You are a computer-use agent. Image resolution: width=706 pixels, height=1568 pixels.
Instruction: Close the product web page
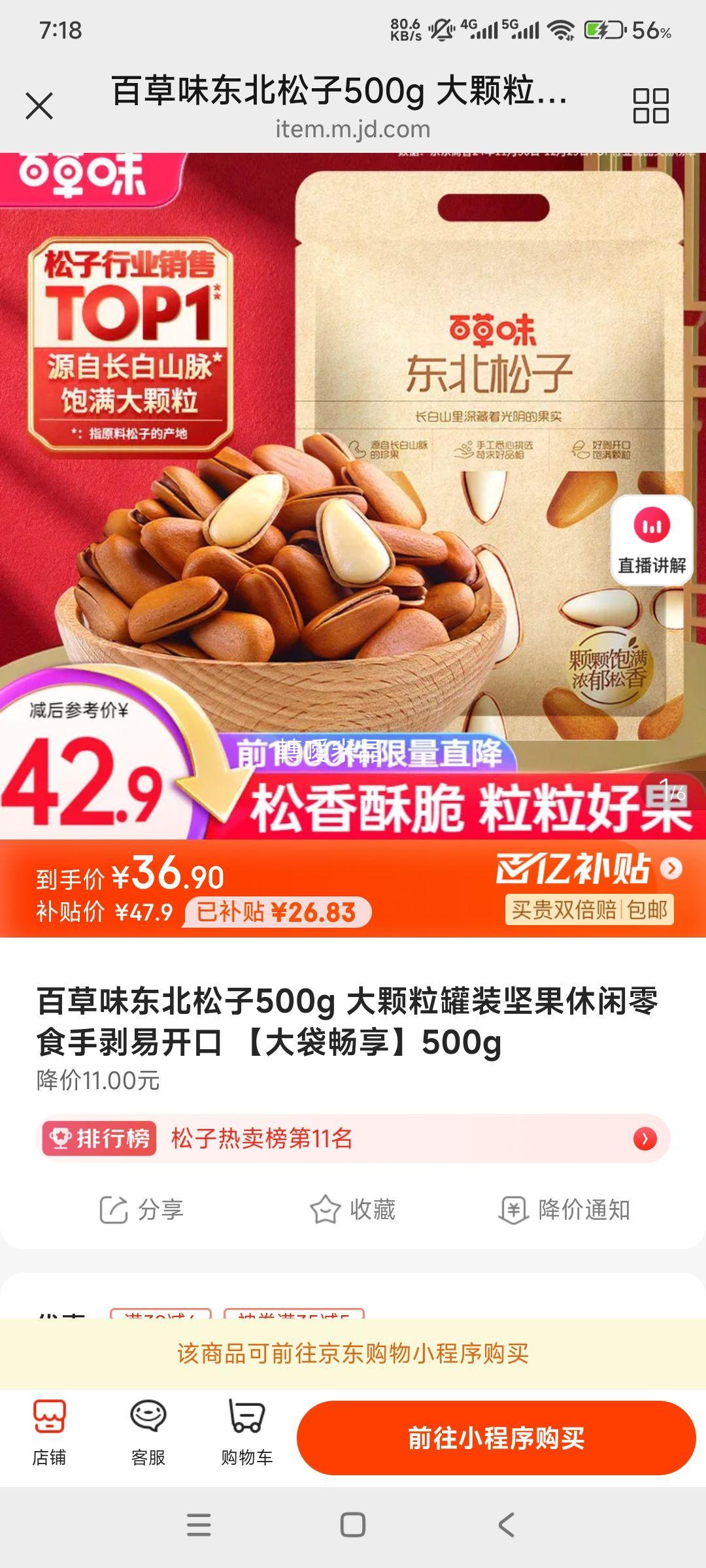pos(39,106)
